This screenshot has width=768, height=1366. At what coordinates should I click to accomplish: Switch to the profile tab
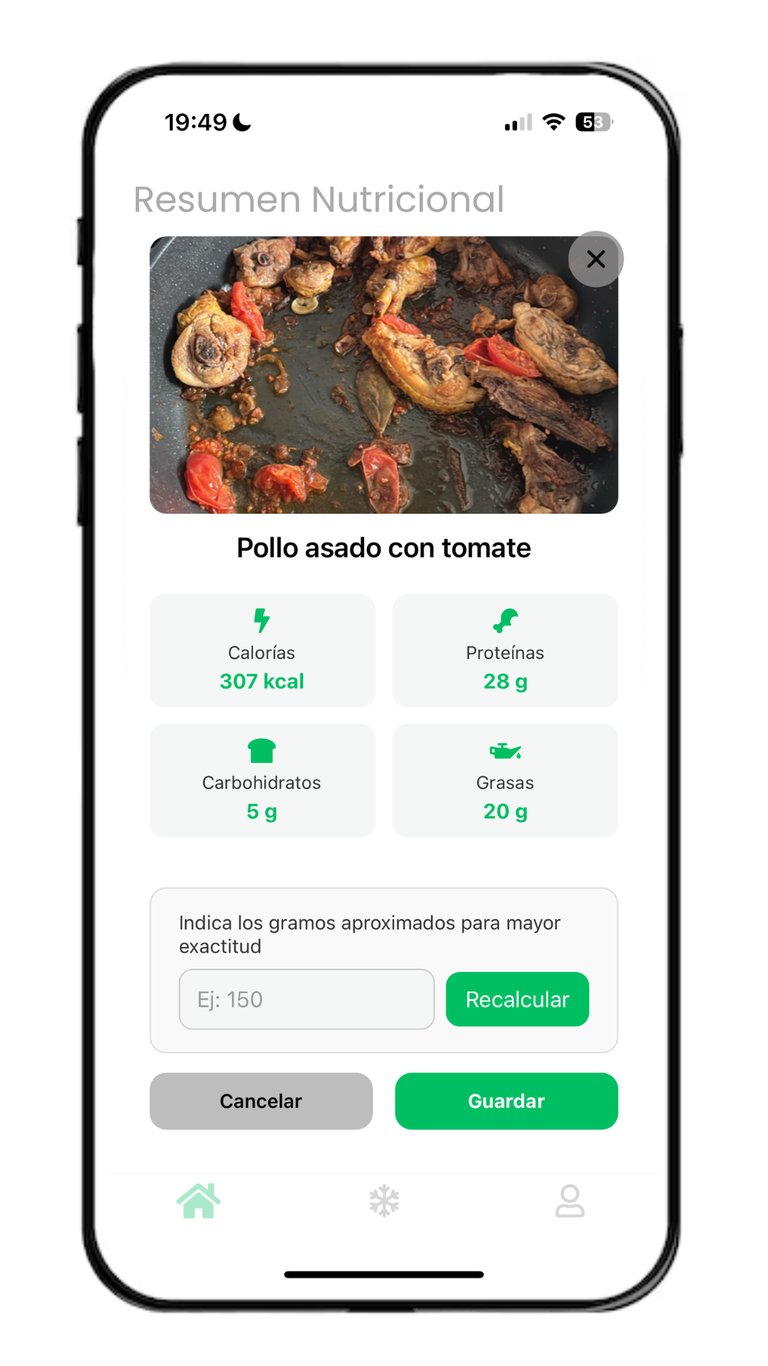[x=570, y=1200]
